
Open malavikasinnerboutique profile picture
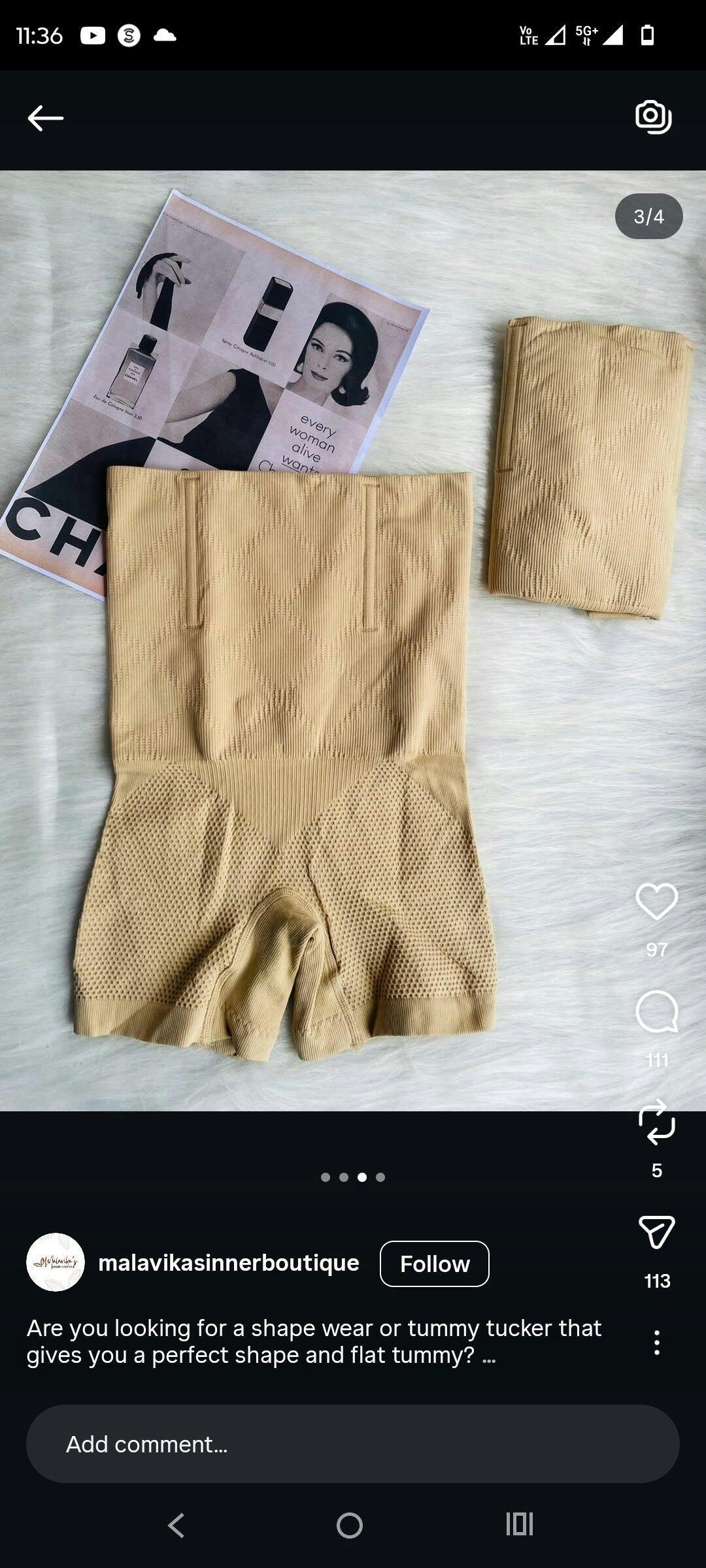pyautogui.click(x=56, y=1262)
